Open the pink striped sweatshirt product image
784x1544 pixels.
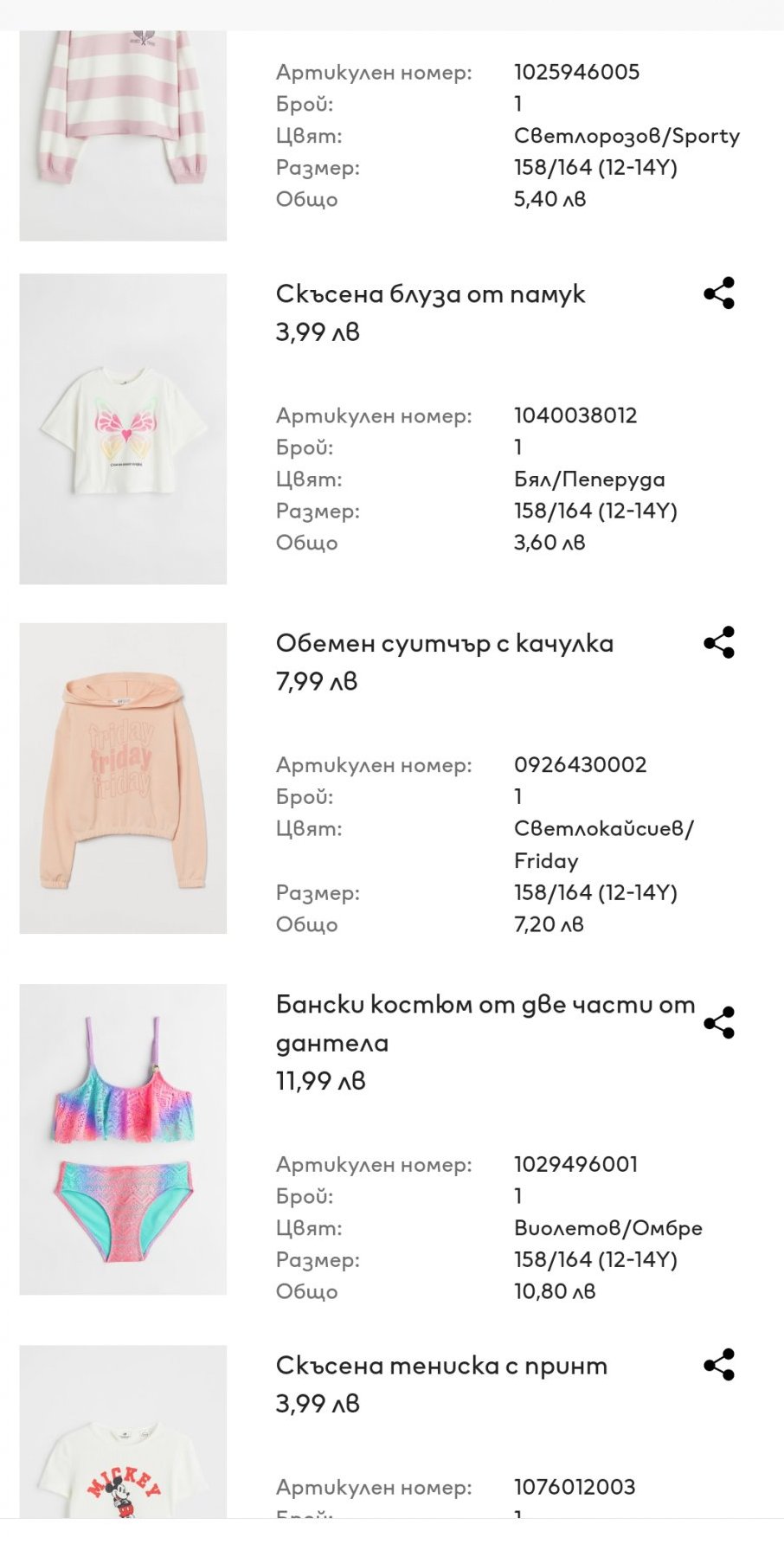click(x=123, y=135)
